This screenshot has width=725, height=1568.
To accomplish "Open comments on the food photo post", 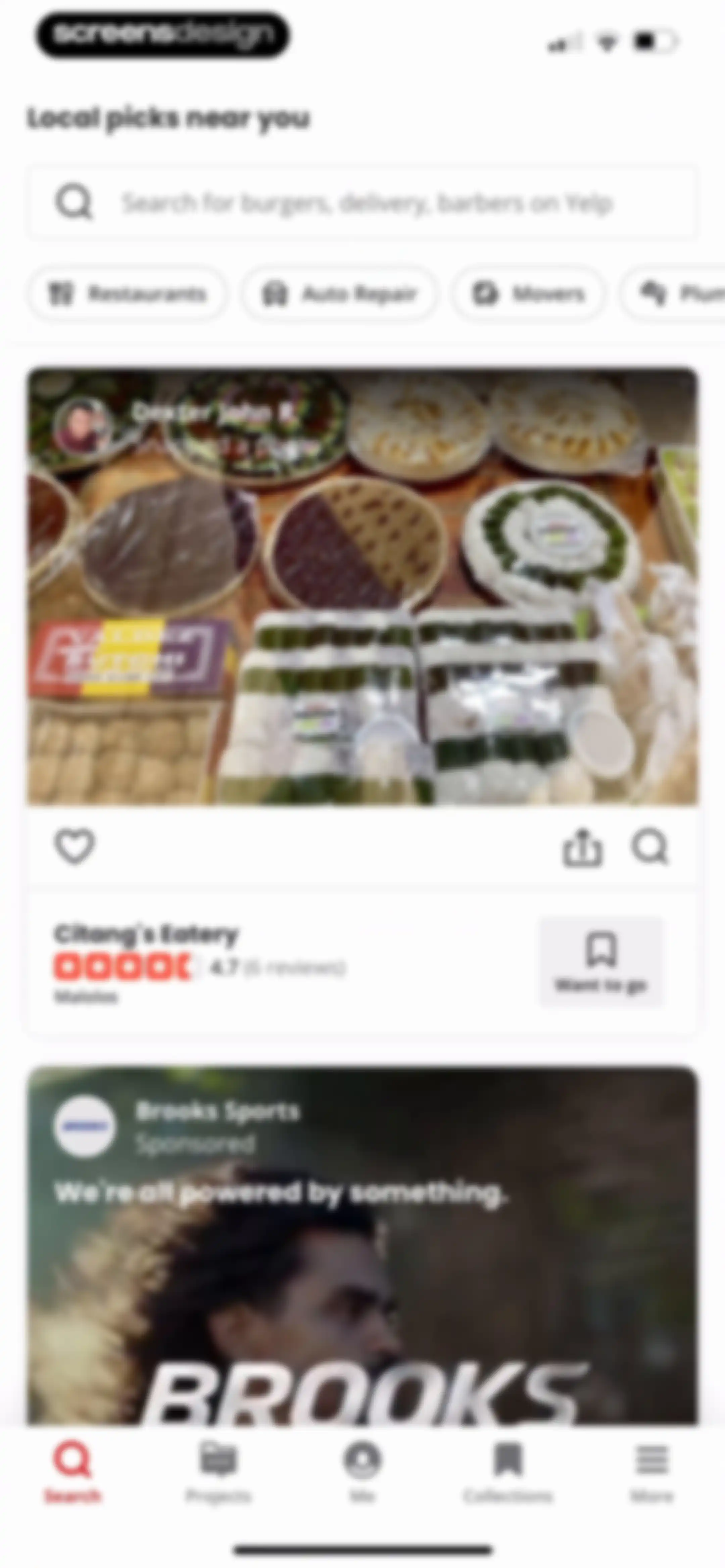I will [x=650, y=846].
